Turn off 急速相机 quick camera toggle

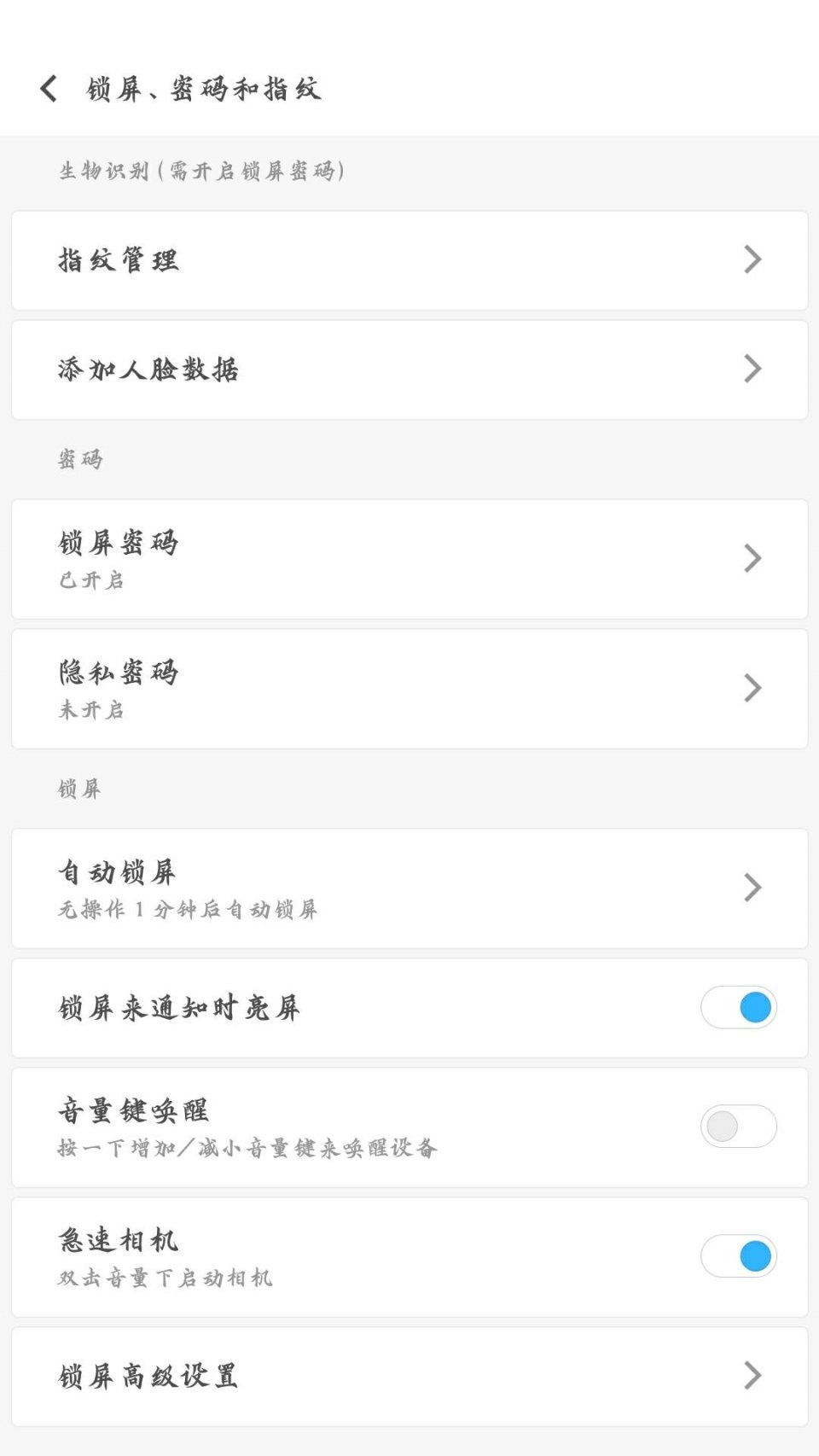click(x=739, y=1256)
